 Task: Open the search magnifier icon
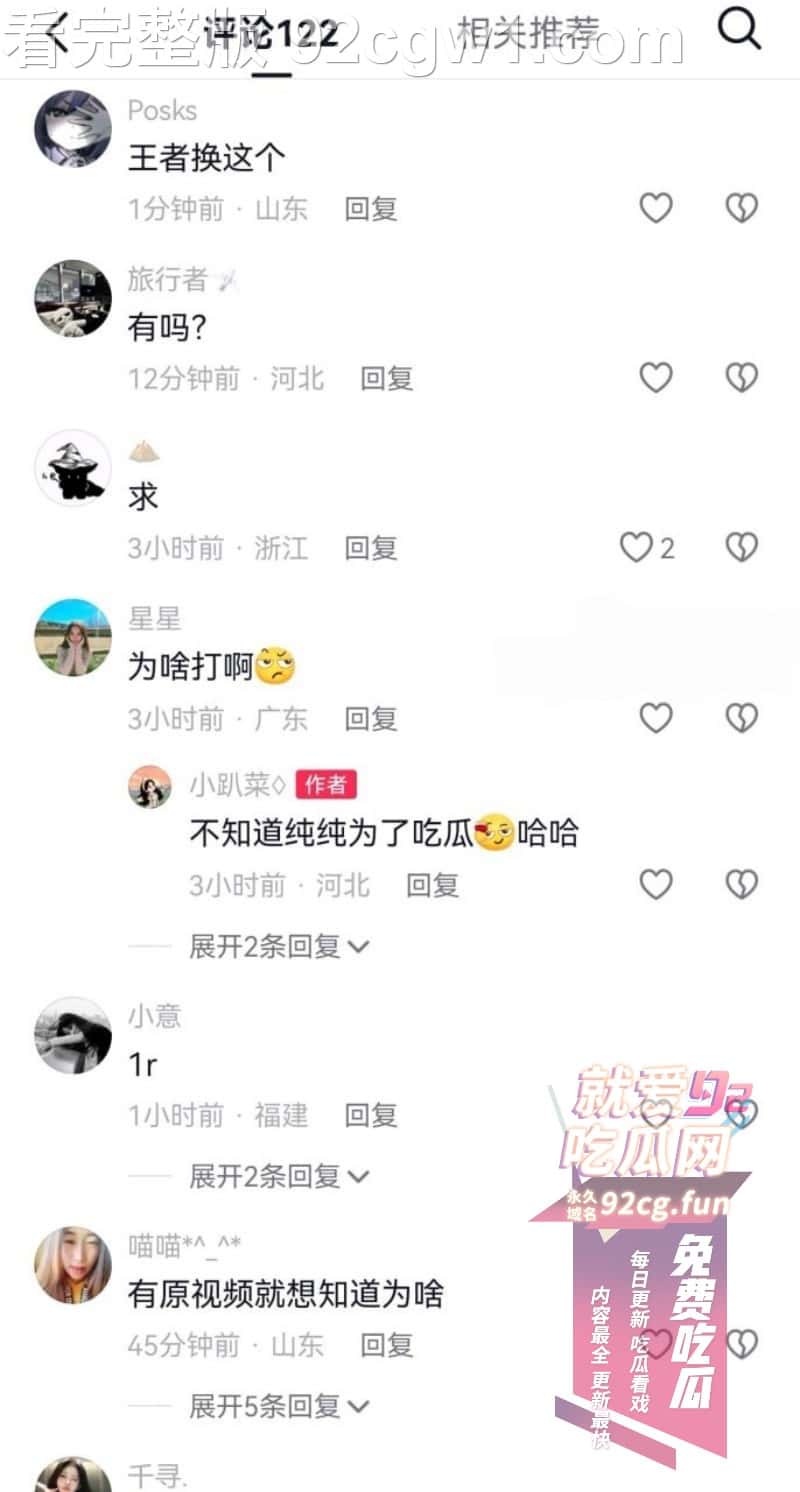click(740, 30)
